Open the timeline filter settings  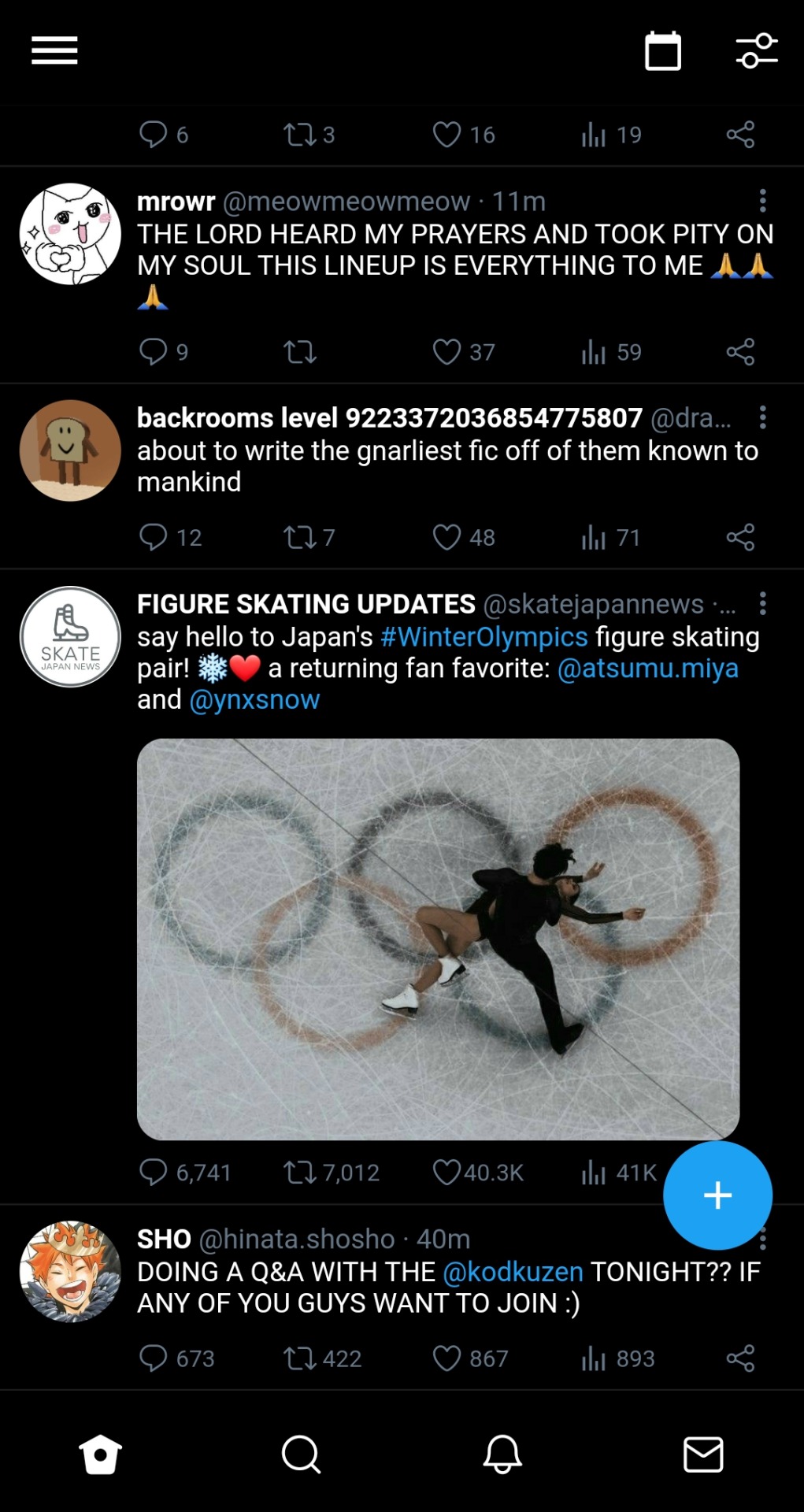pyautogui.click(x=757, y=51)
